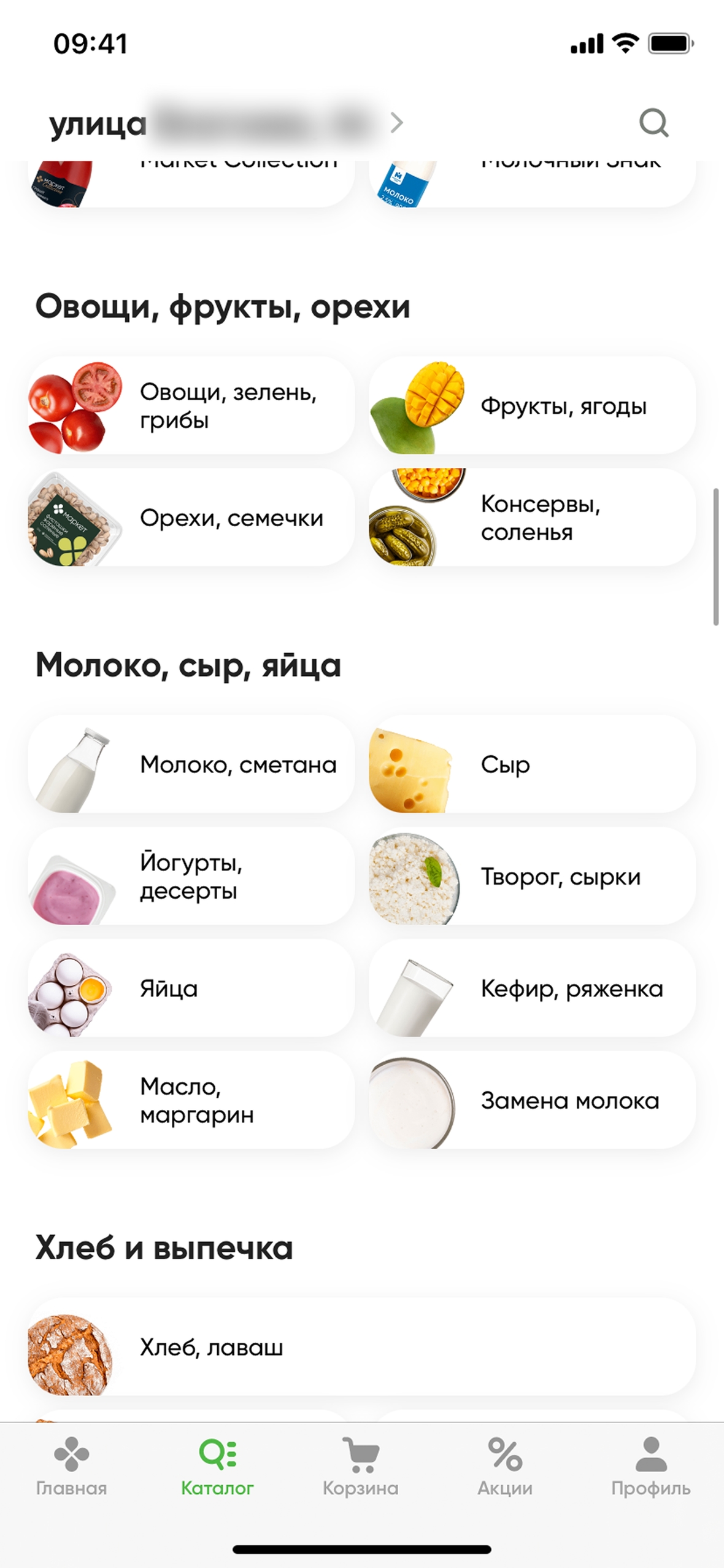Switch to the Профиль tab
Image resolution: width=724 pixels, height=1568 pixels.
pos(650,1467)
